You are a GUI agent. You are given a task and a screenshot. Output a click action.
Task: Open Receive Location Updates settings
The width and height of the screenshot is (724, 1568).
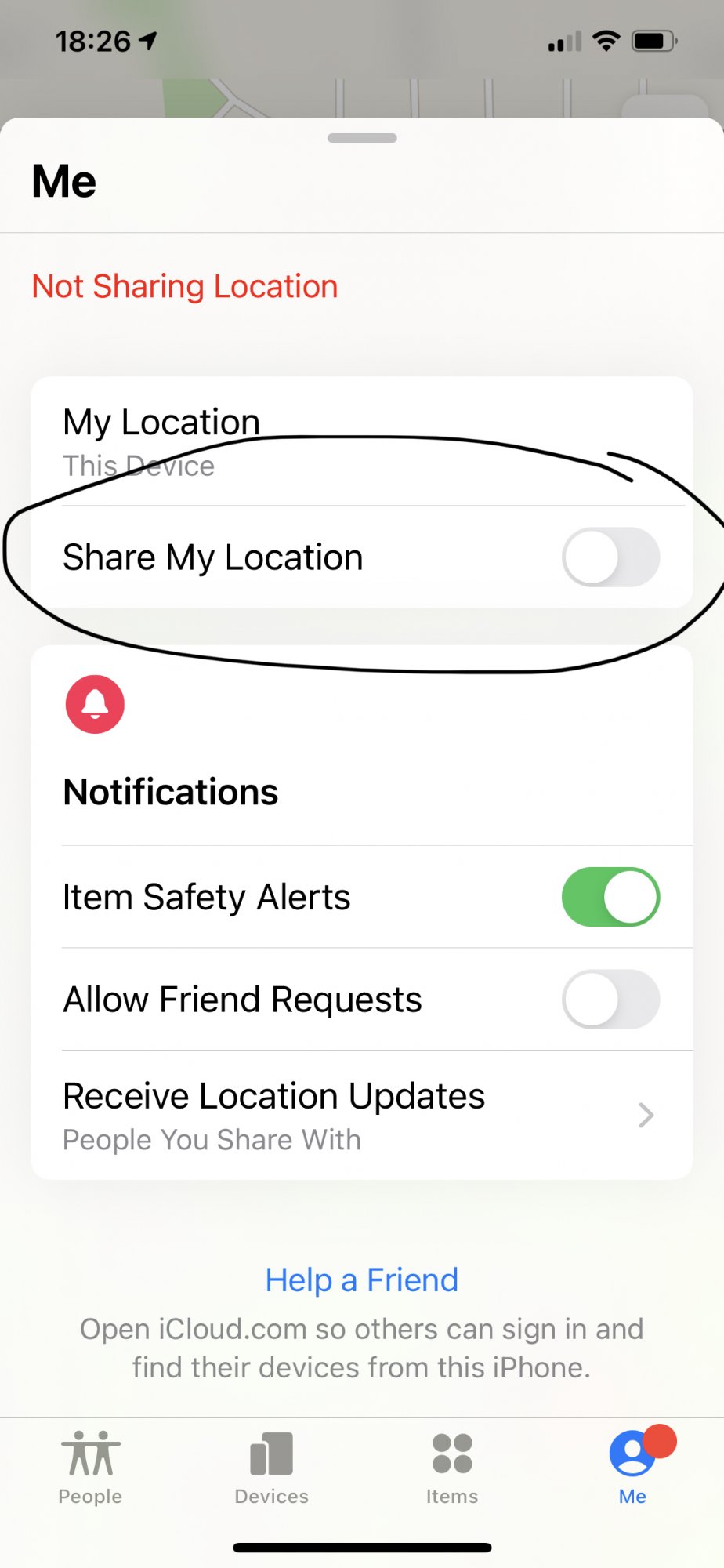pyautogui.click(x=362, y=1115)
